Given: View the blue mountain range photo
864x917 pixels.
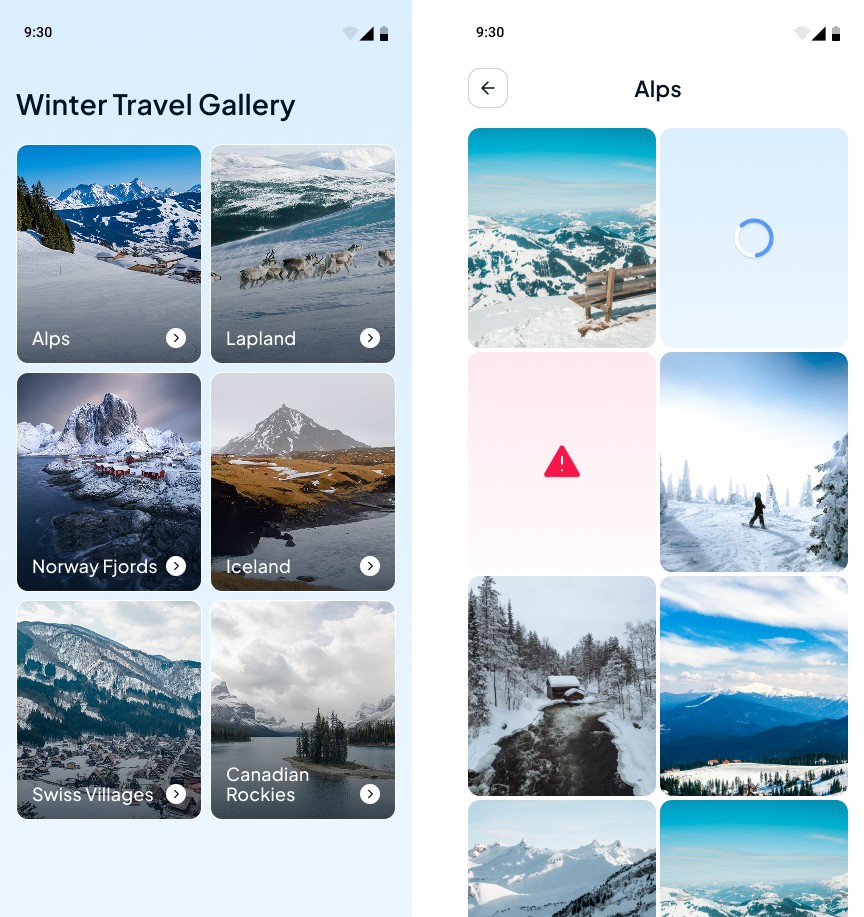Looking at the screenshot, I should 754,685.
